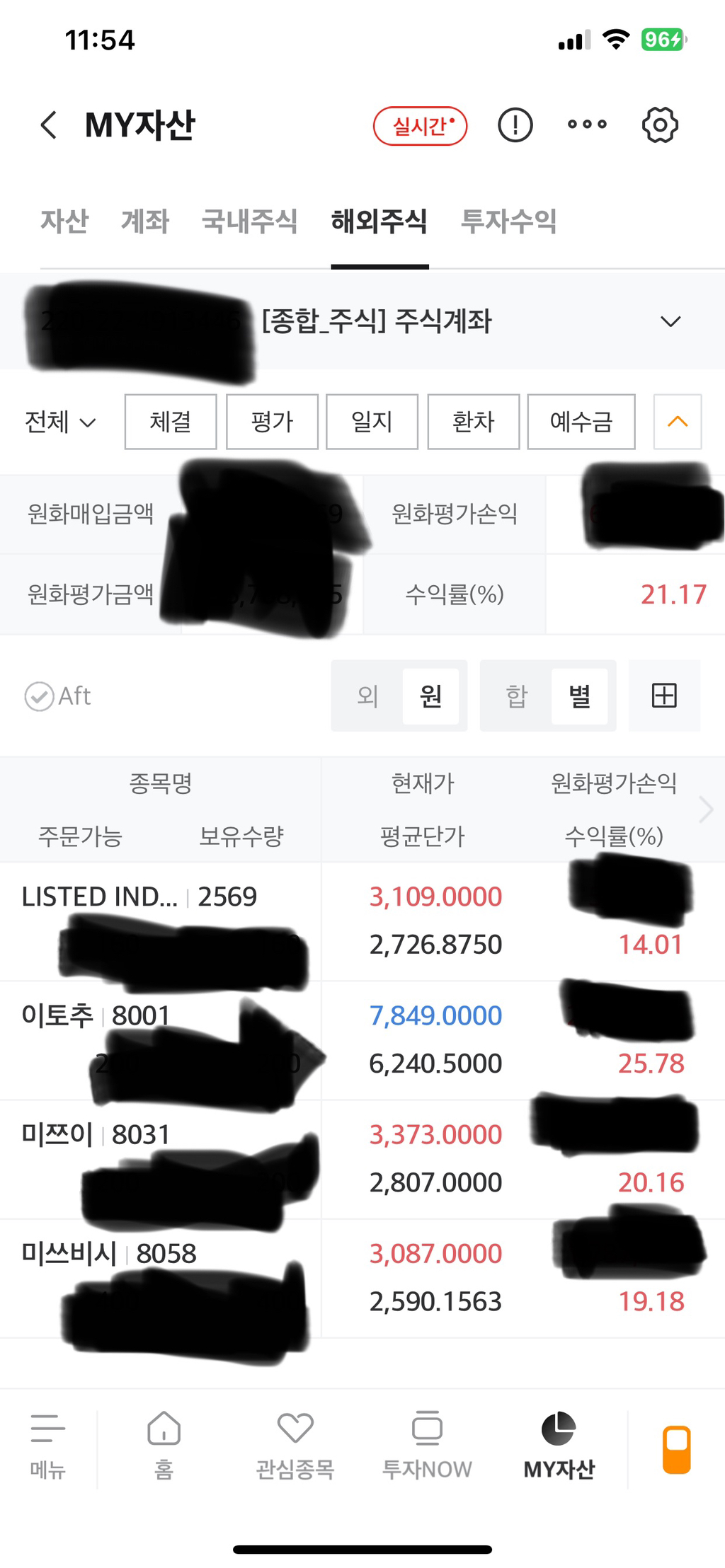Viewport: 725px width, 1568px height.
Task: Tap the 예수금 button
Action: [x=581, y=422]
